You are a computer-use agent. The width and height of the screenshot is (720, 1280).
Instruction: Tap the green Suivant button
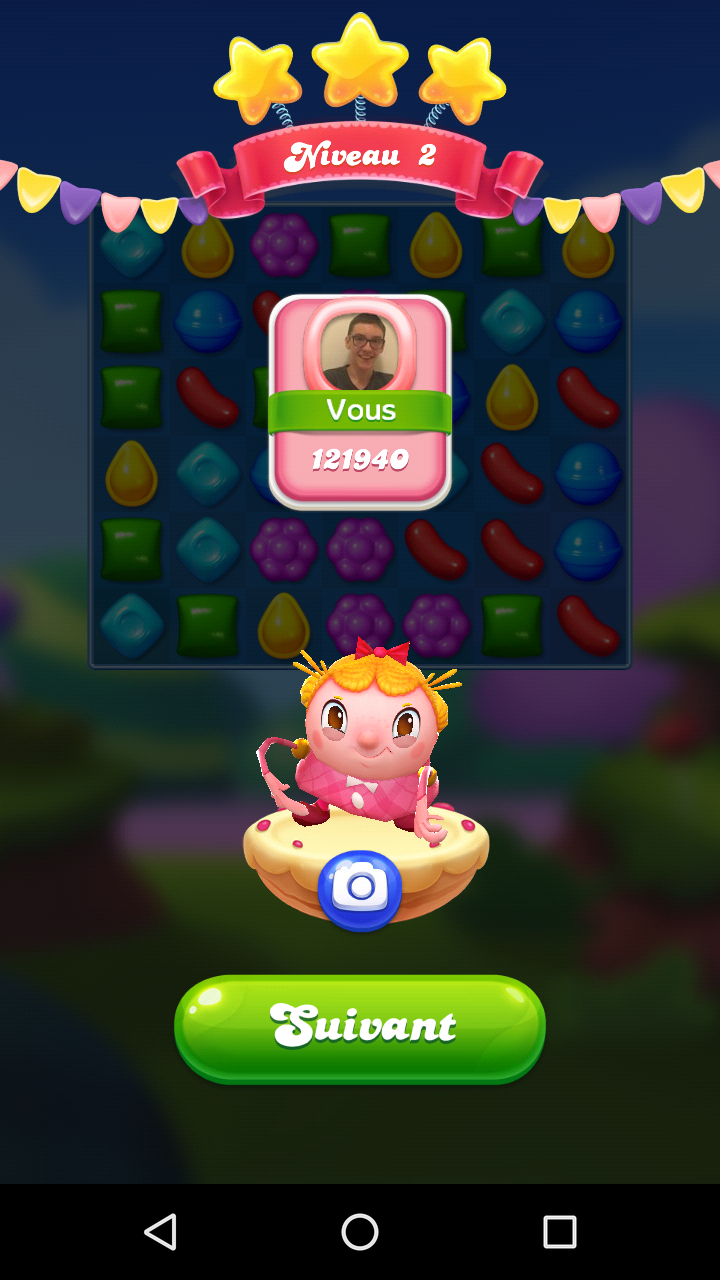coord(360,1028)
